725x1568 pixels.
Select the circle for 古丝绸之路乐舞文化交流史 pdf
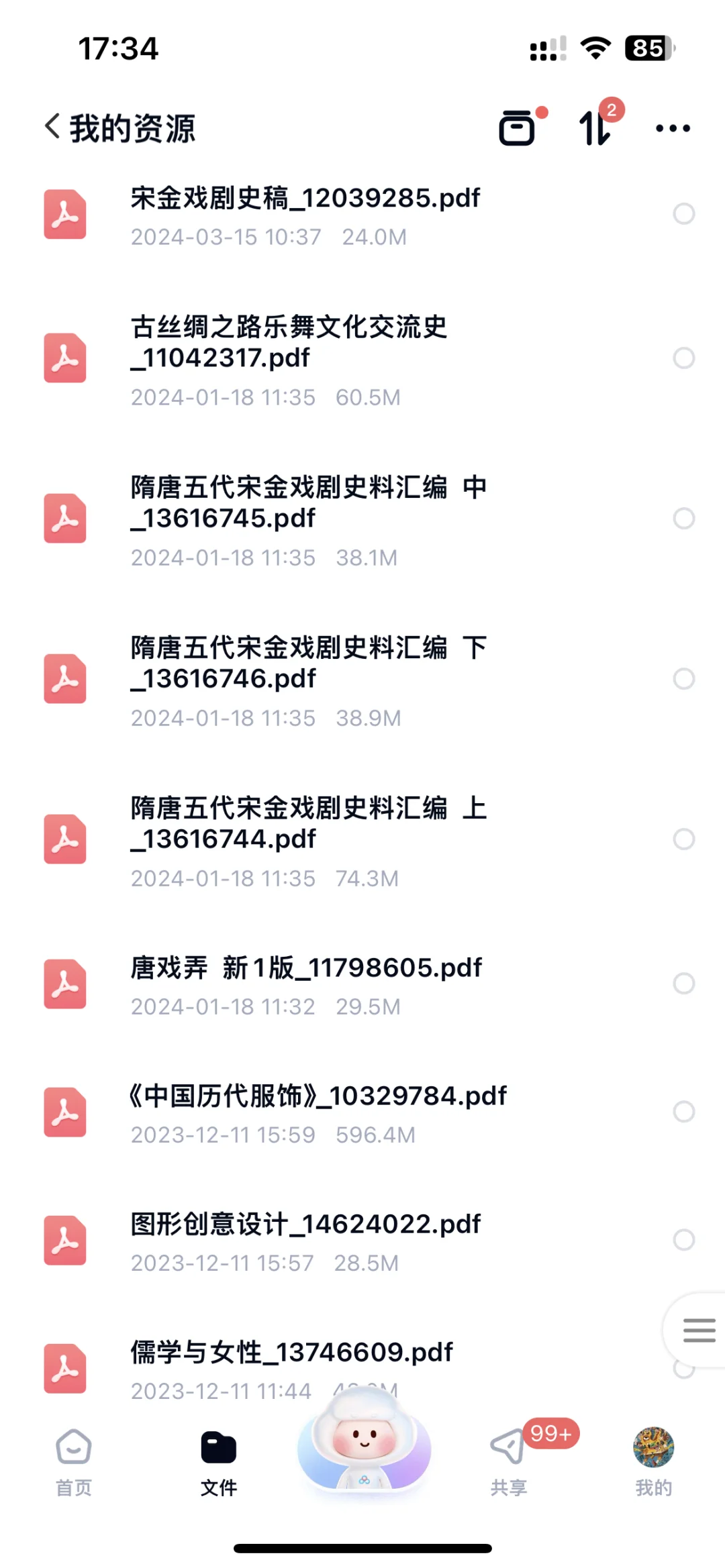tap(683, 358)
